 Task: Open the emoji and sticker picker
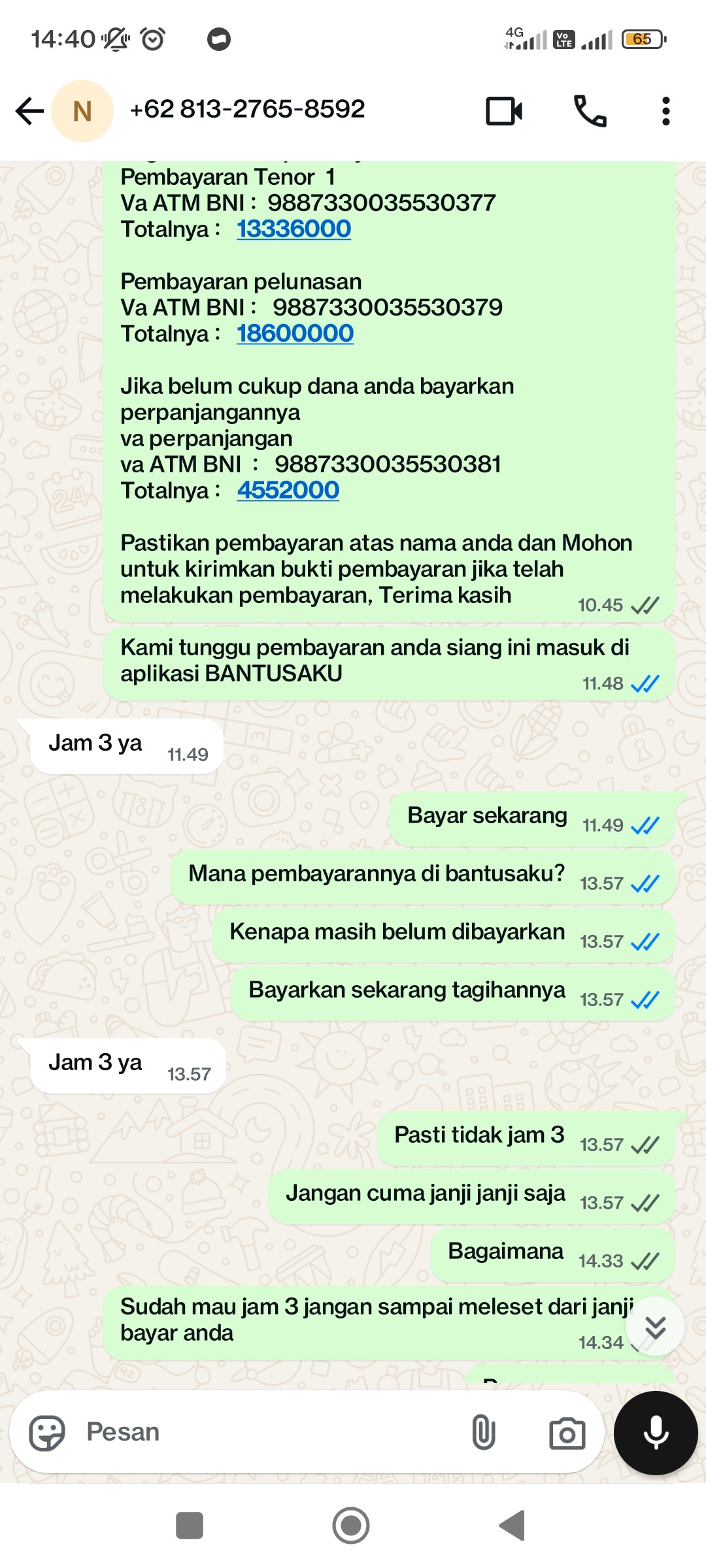(x=47, y=1433)
